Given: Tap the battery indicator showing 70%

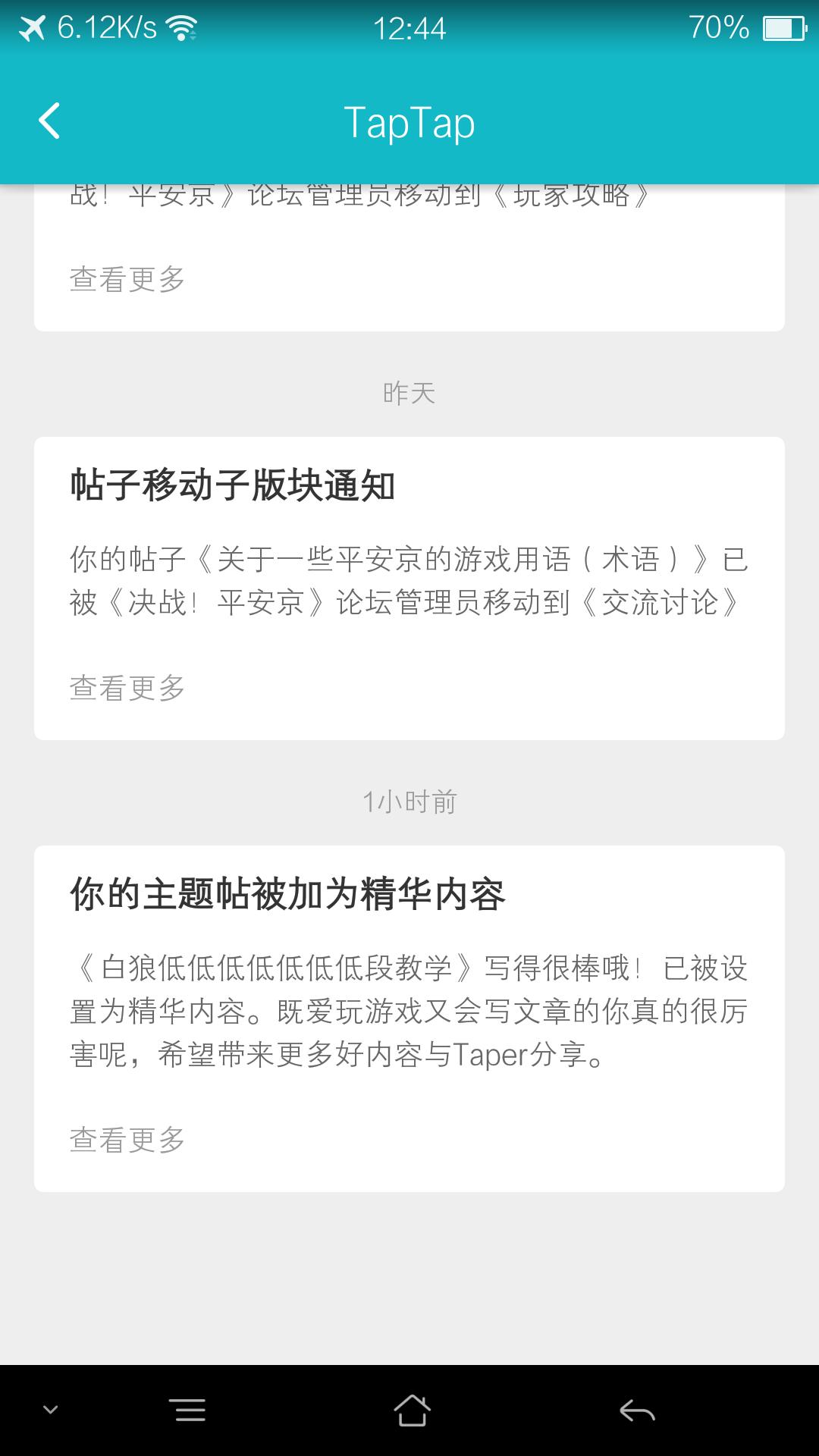Looking at the screenshot, I should pos(720,28).
